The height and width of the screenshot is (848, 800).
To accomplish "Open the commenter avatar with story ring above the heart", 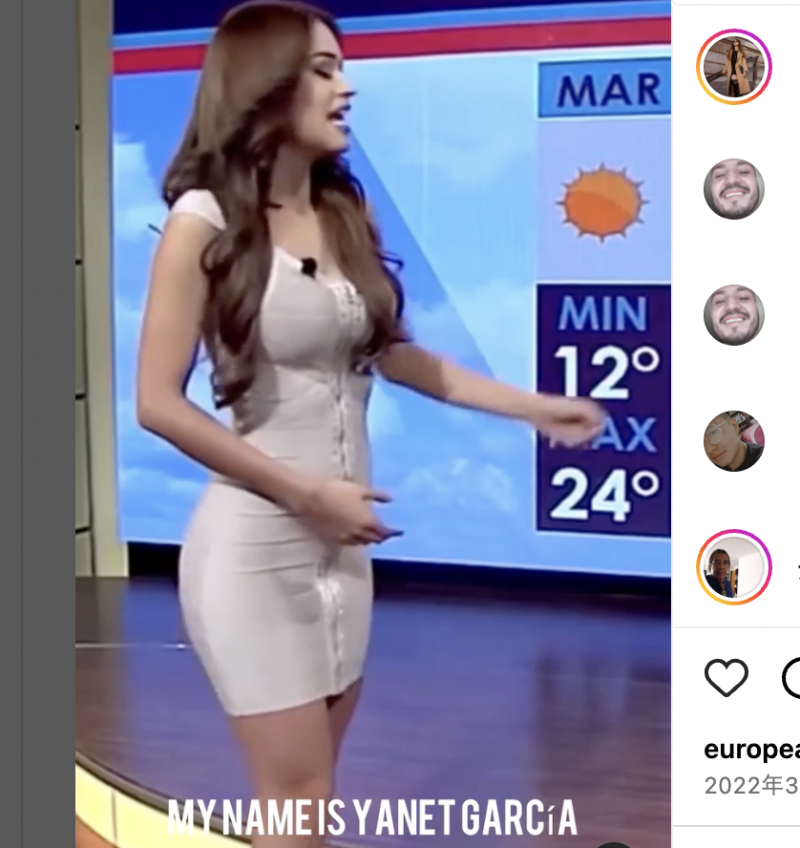I will 734,567.
